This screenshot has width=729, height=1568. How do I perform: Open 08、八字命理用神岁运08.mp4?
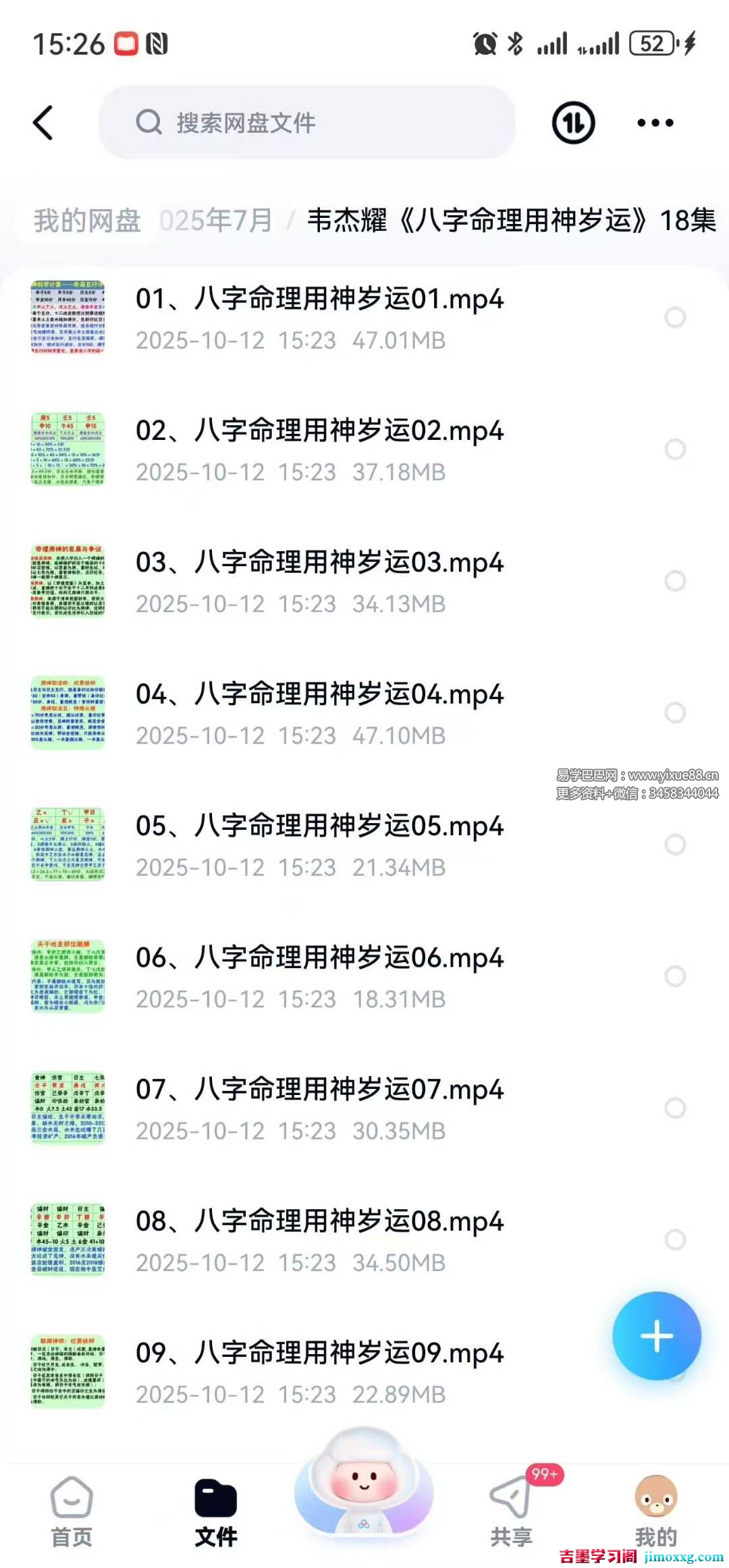tap(319, 1222)
